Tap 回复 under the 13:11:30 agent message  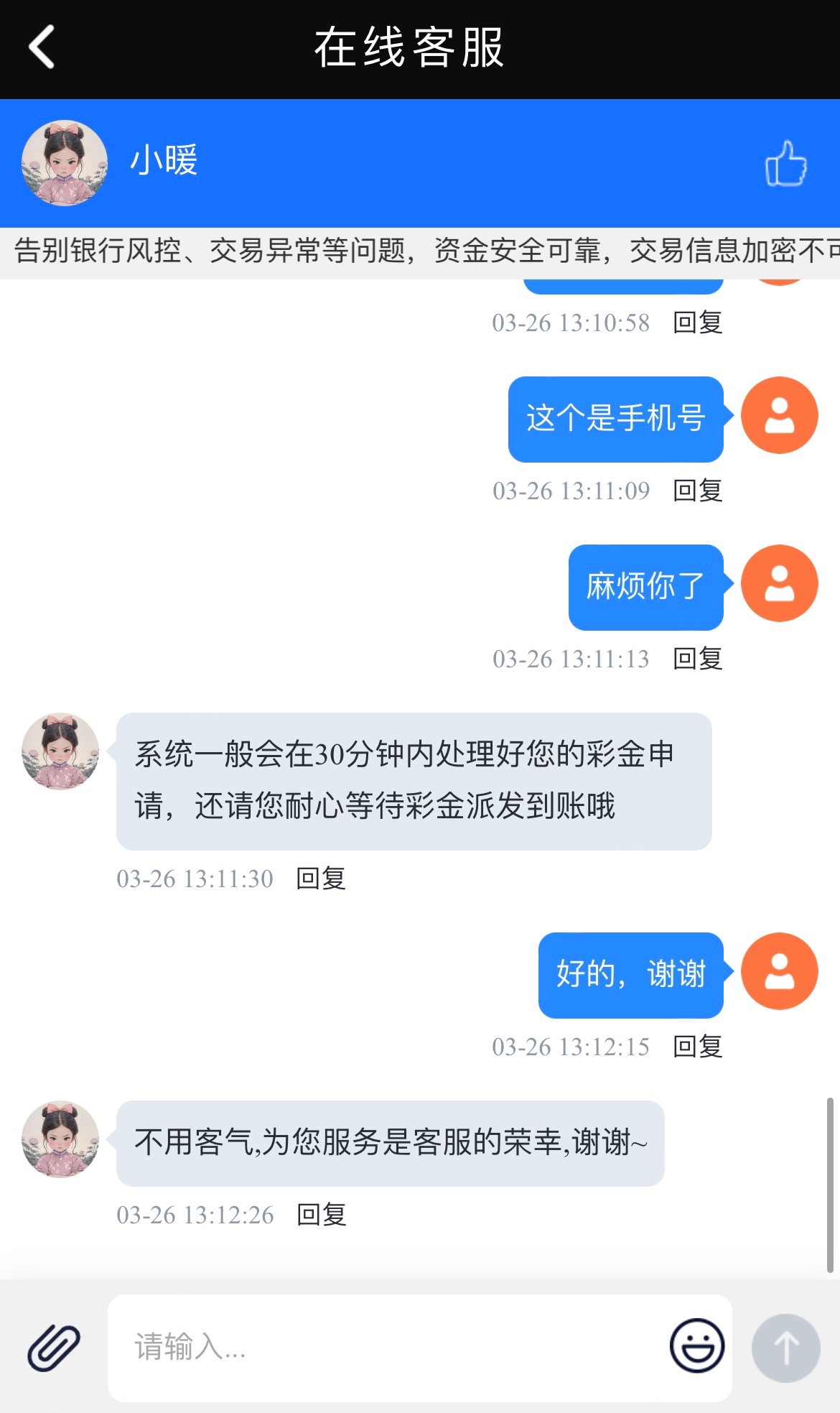coord(321,879)
